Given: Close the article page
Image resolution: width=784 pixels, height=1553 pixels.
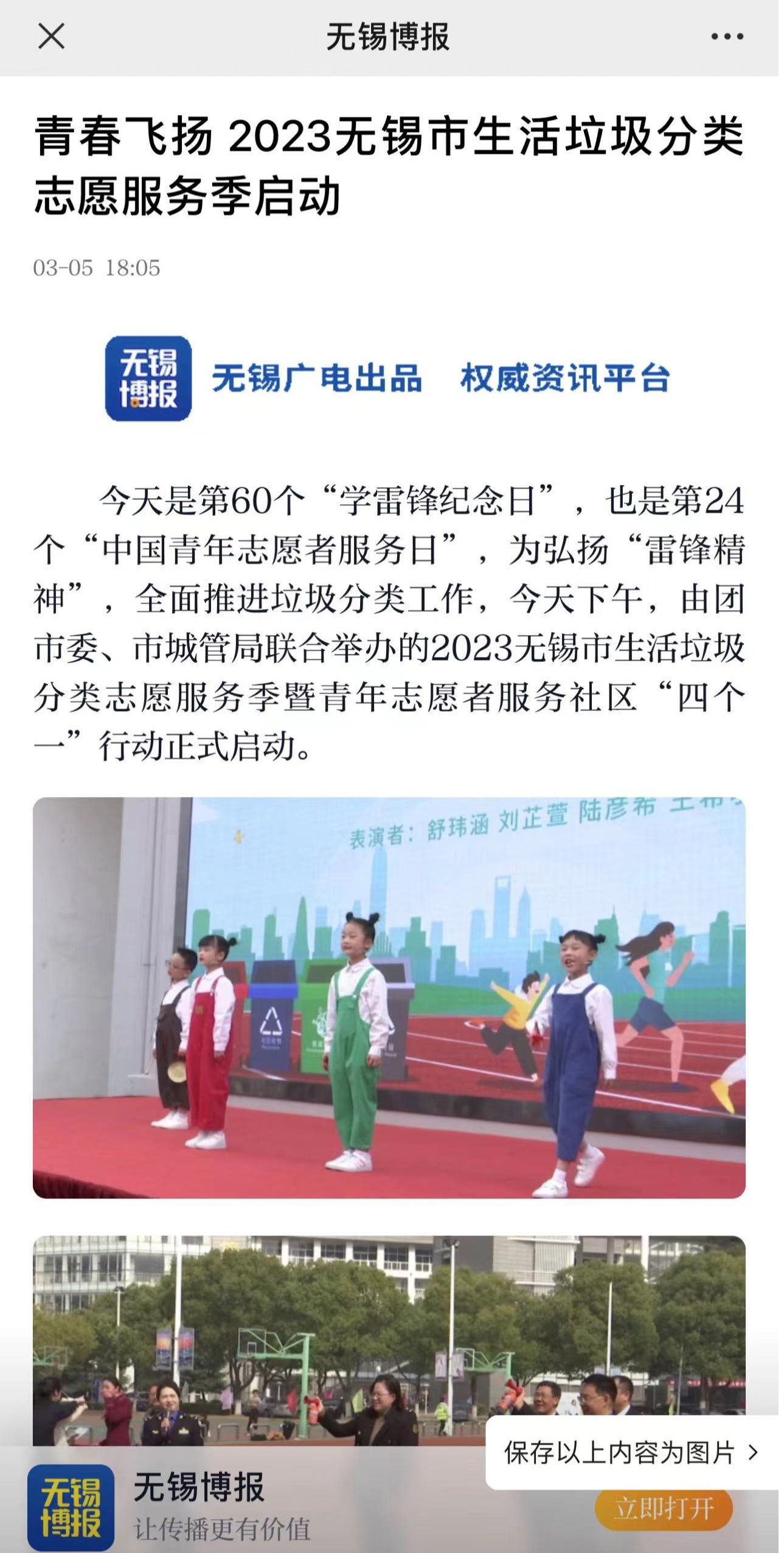Looking at the screenshot, I should 51,36.
